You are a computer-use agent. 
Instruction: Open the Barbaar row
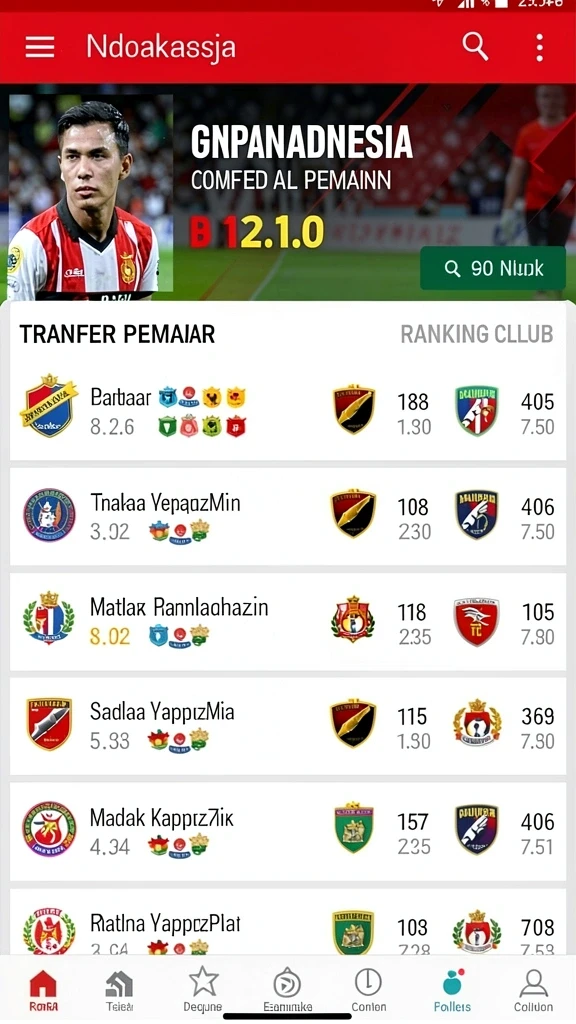click(288, 411)
